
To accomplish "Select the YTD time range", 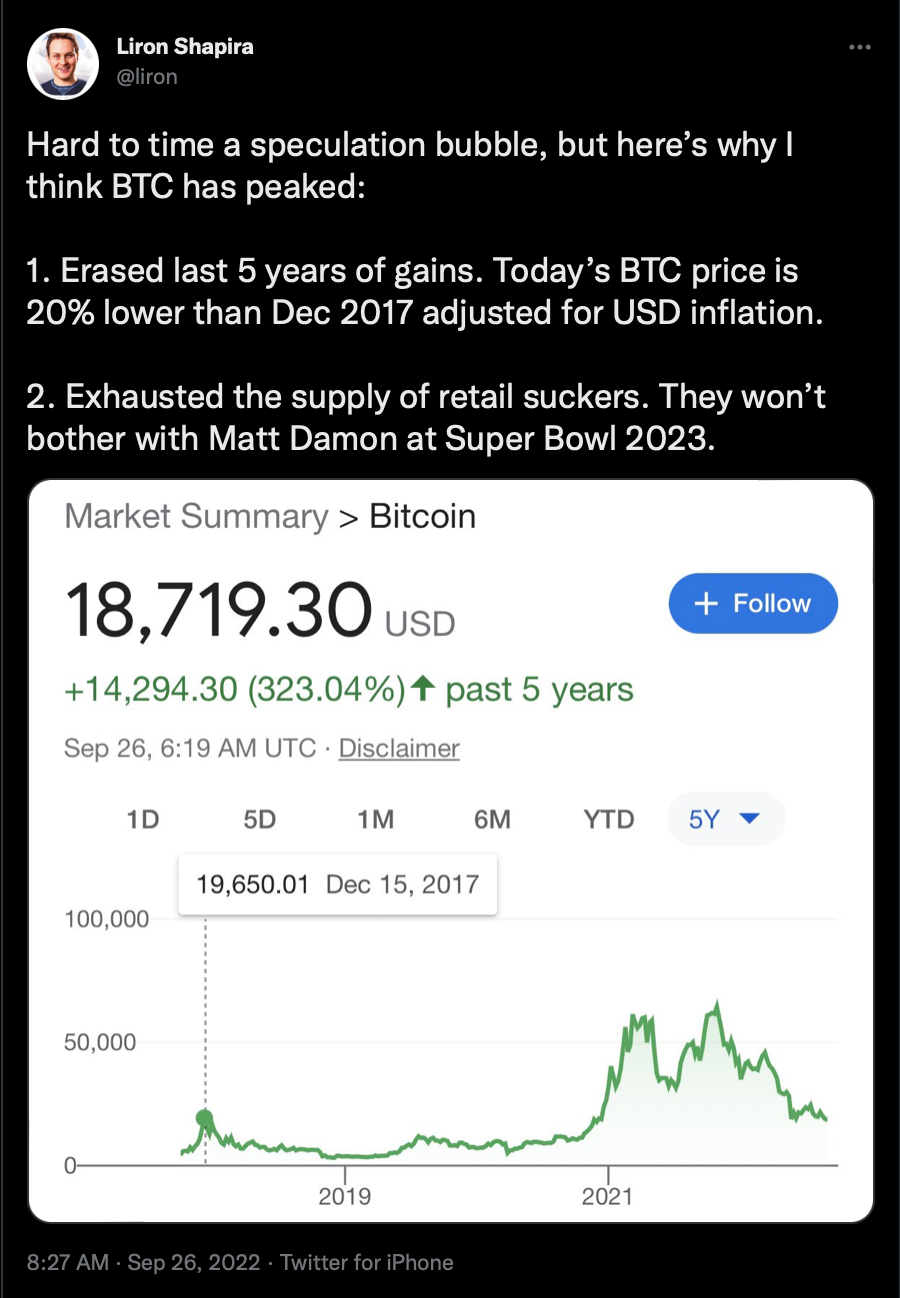I will (x=607, y=819).
